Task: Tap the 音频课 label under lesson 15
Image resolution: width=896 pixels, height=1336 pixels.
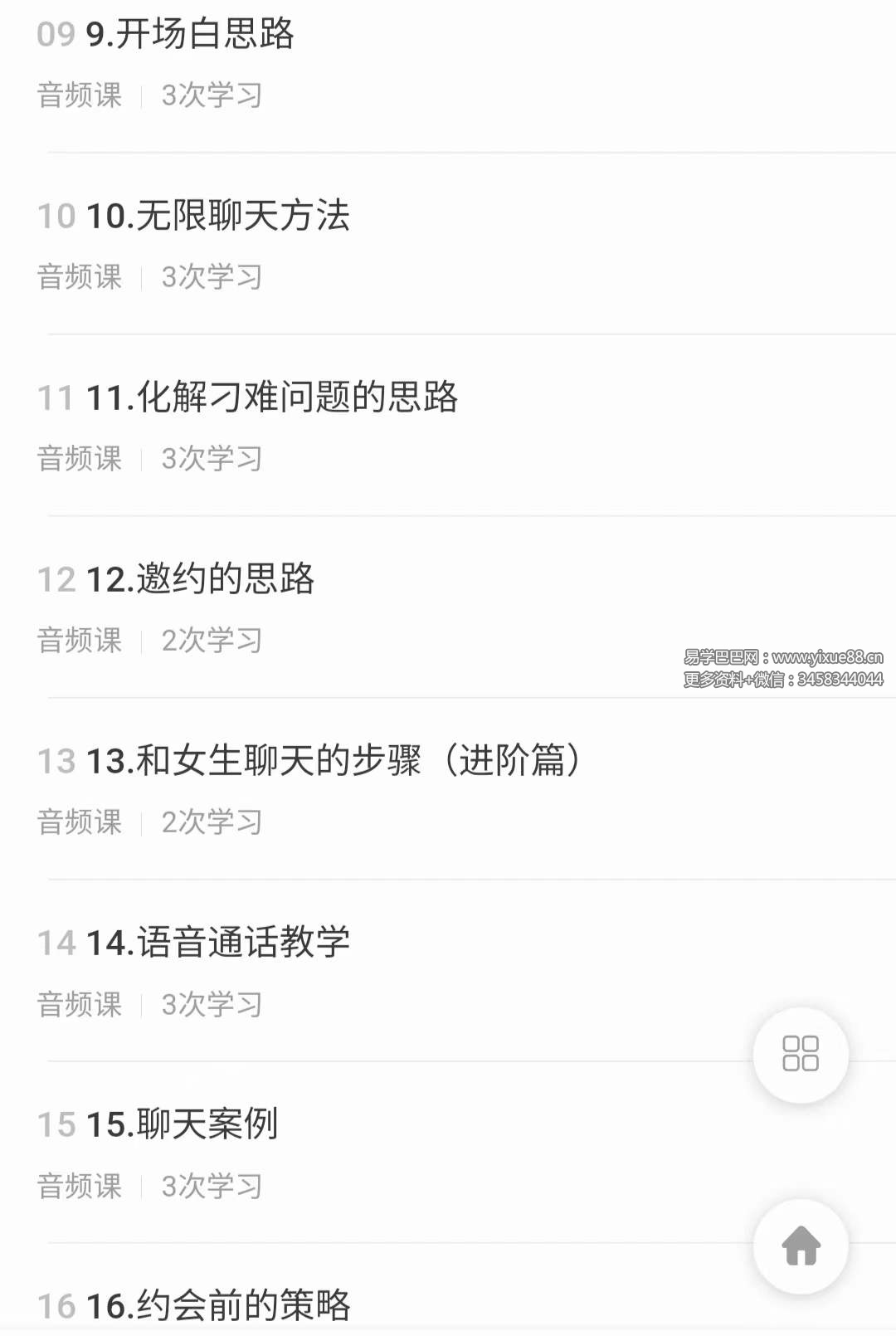Action: pos(80,1187)
